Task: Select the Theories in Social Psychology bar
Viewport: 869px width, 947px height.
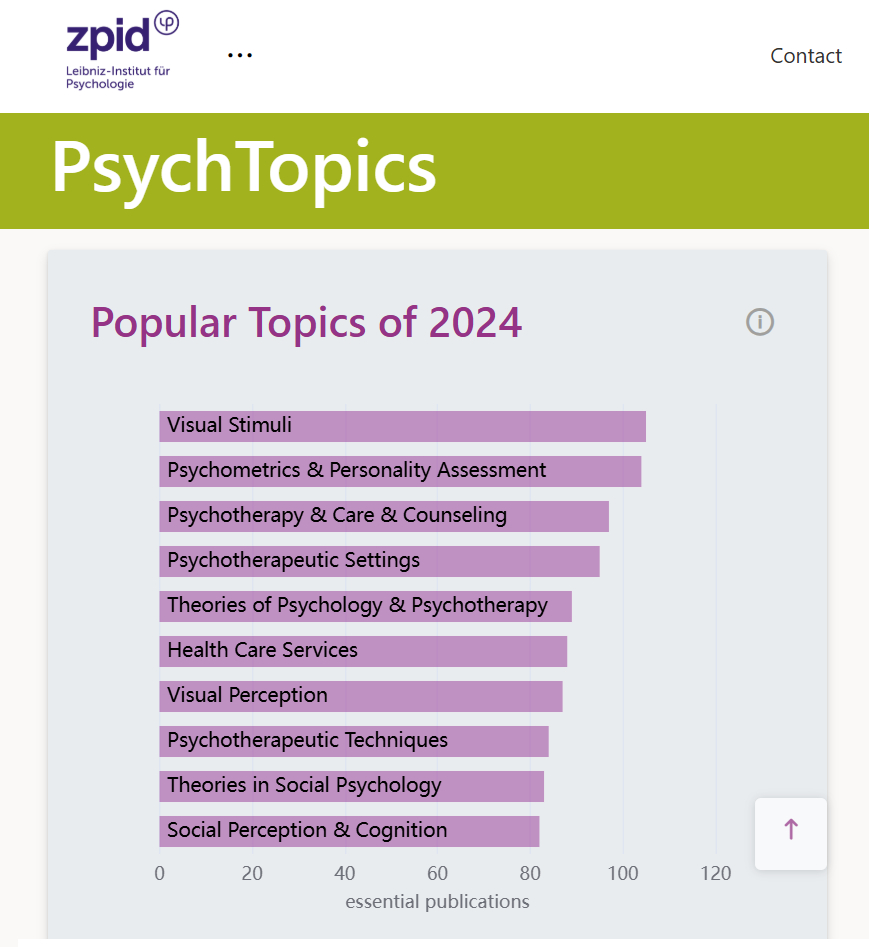Action: click(x=351, y=786)
